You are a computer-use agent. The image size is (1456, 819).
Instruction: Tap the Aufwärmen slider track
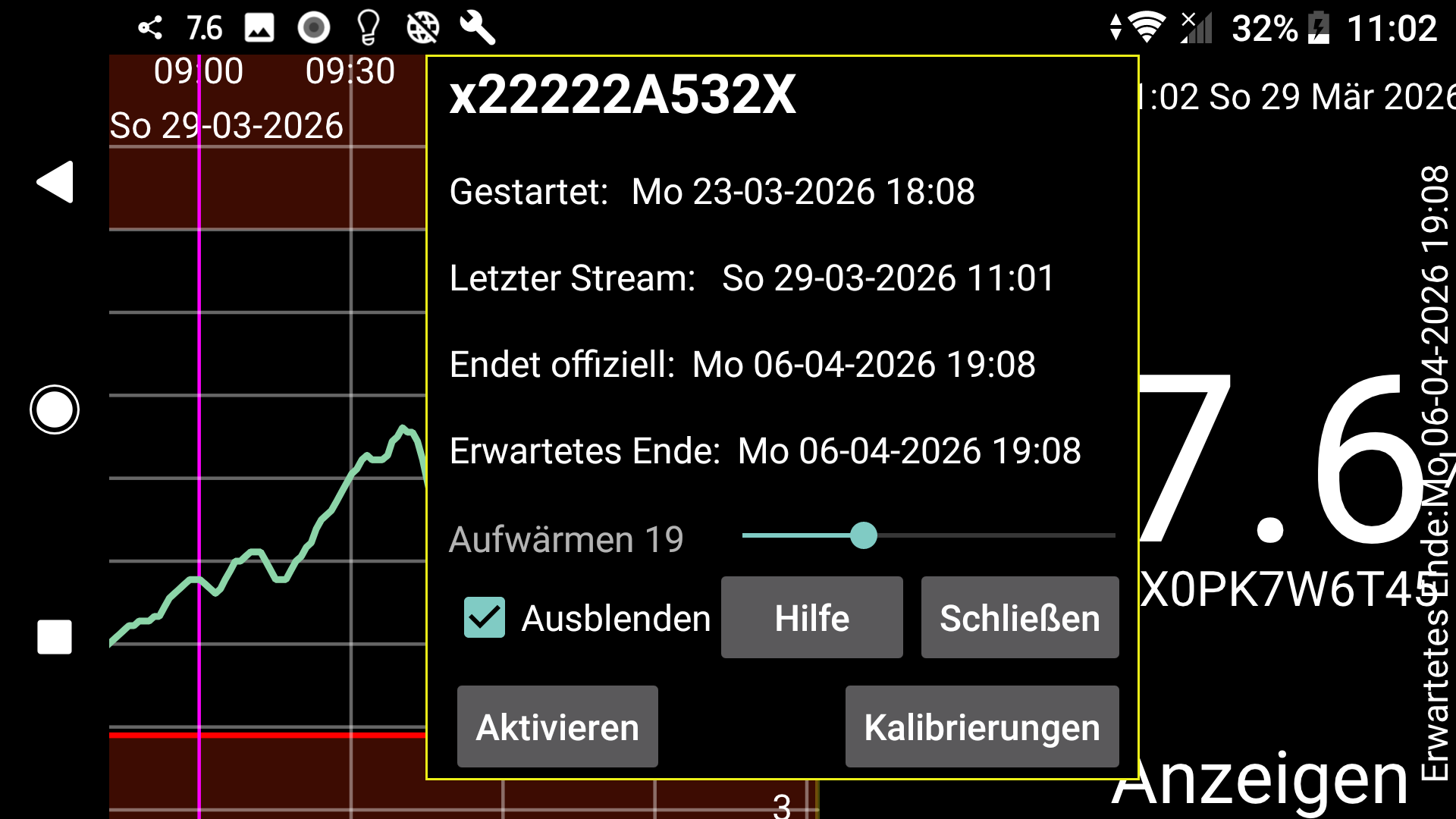(x=928, y=535)
